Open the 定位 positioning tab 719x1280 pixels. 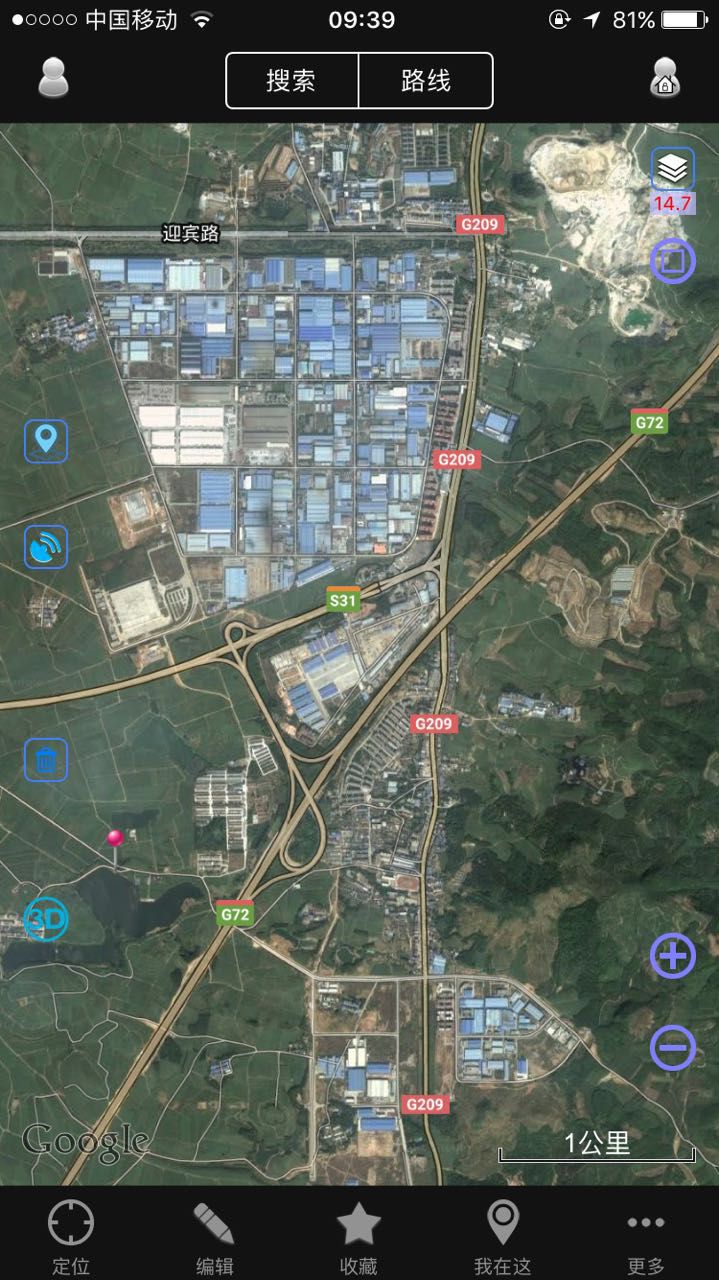[x=71, y=1237]
